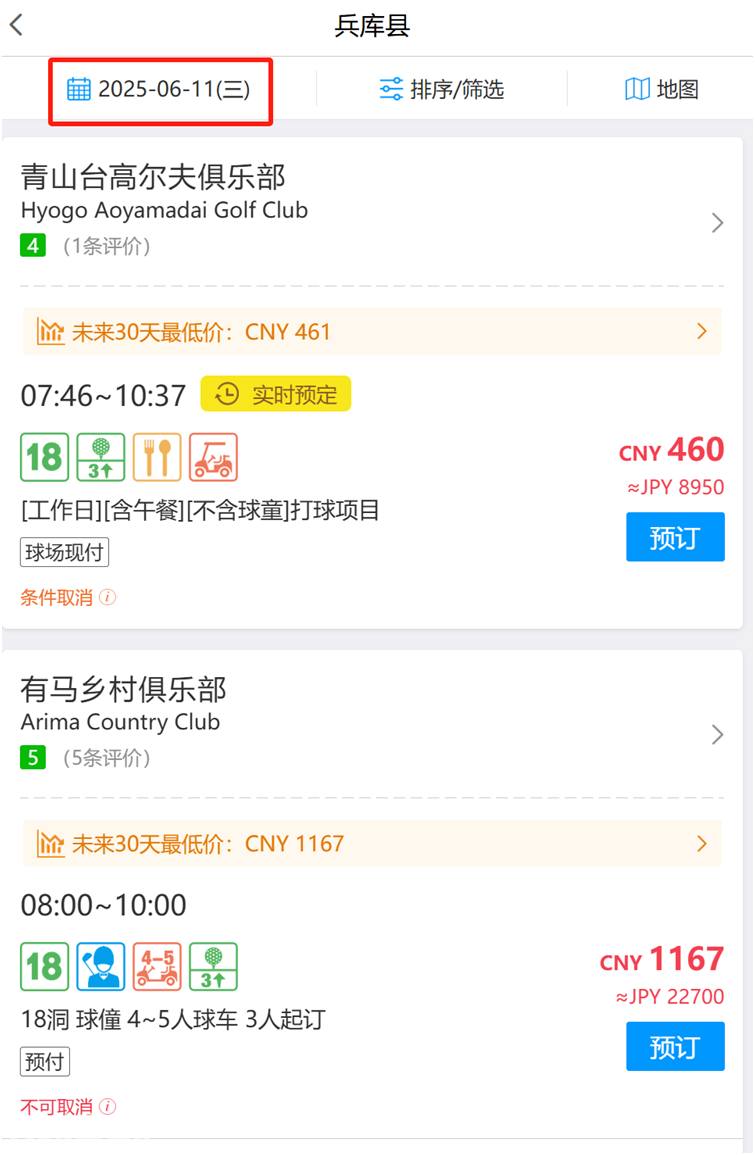755x1155 pixels.
Task: View 30-day lowest price CNY 461
Action: (x=371, y=332)
